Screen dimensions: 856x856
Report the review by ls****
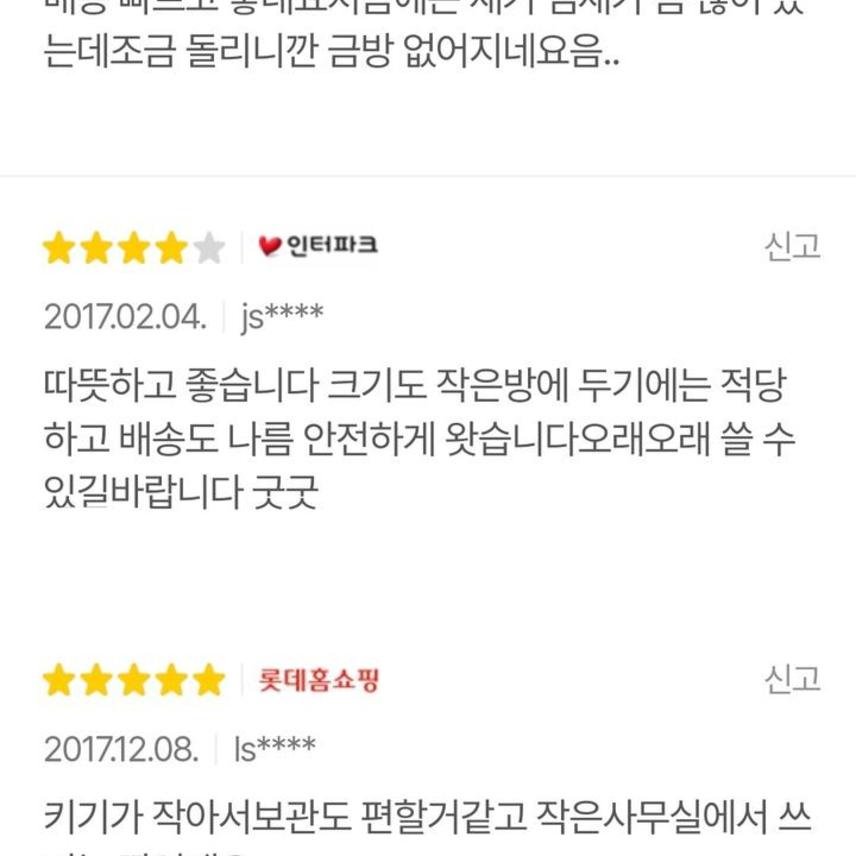pyautogui.click(x=792, y=680)
